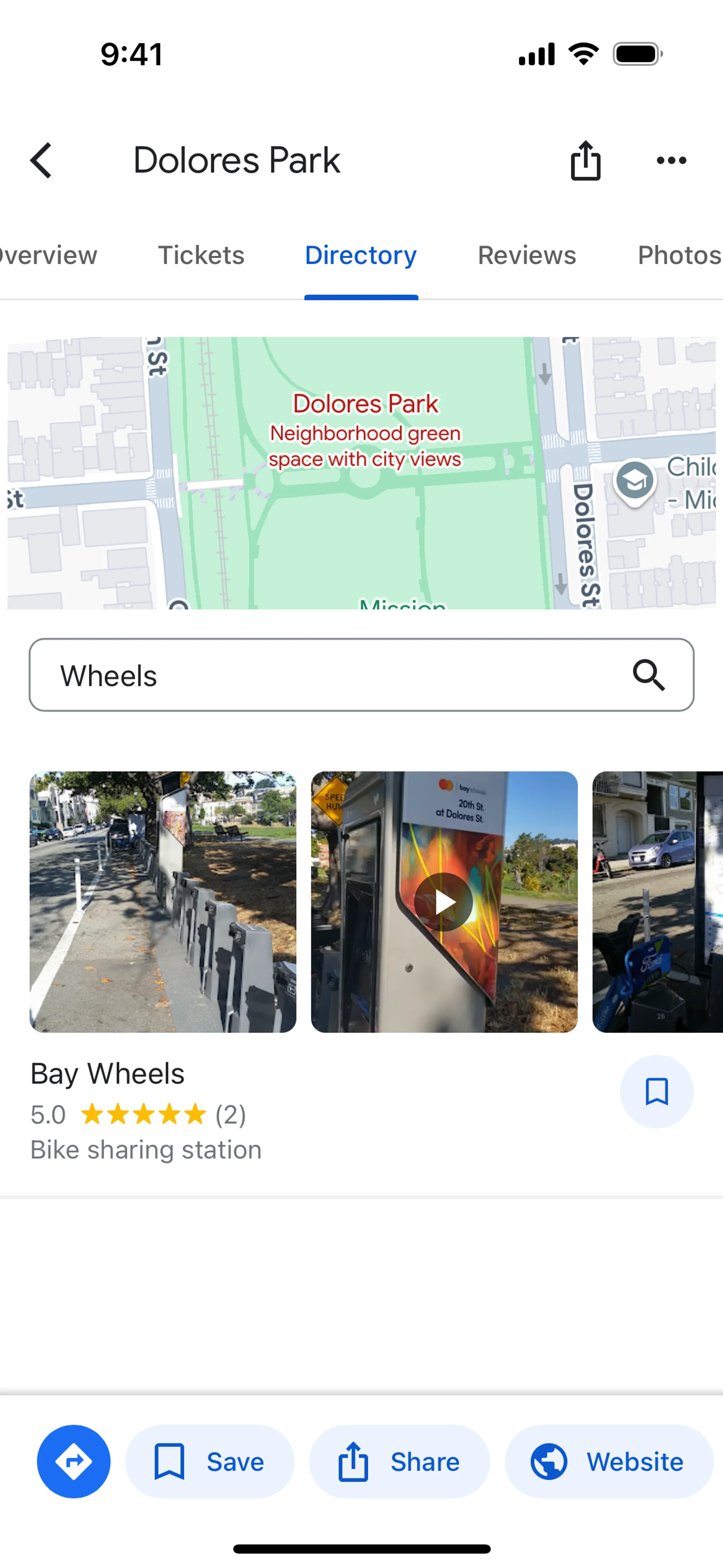
Task: Tap the Share chip at the bottom
Action: 399,1461
